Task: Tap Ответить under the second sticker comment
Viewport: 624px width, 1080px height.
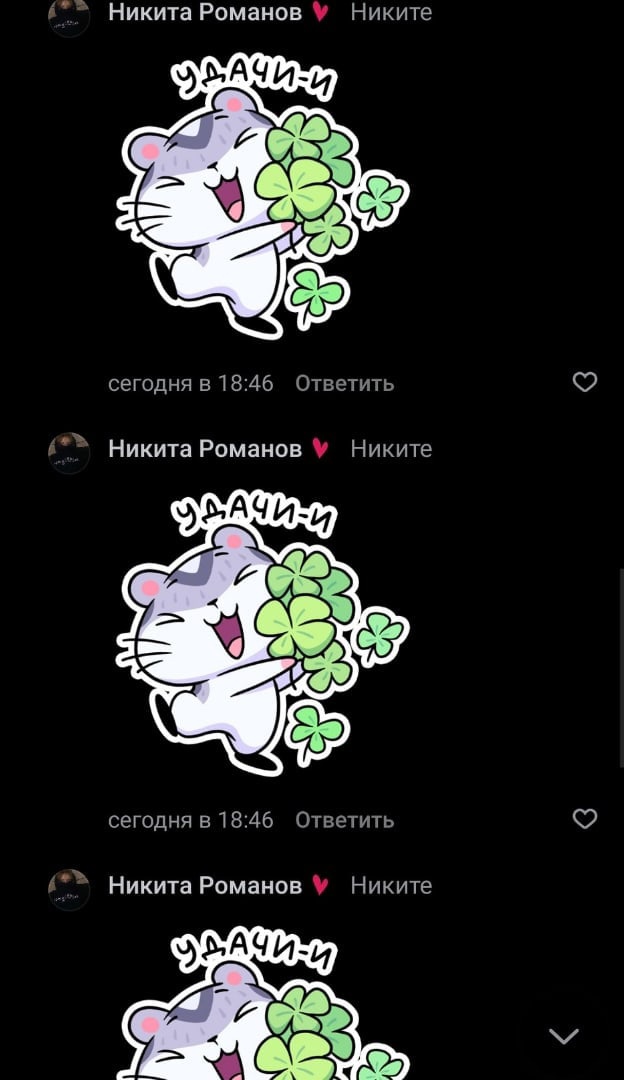Action: coord(344,820)
